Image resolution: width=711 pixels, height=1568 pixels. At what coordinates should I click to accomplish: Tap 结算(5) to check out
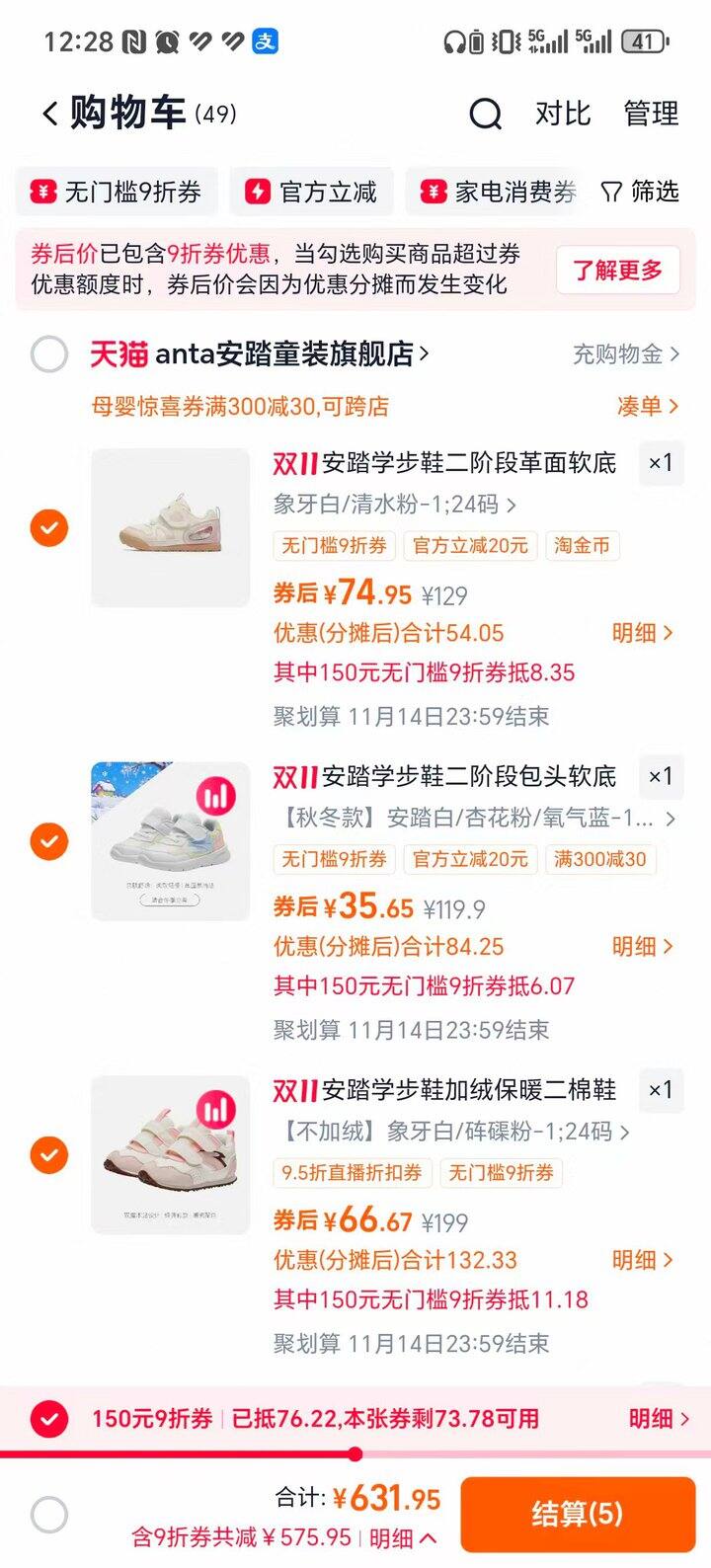[578, 1514]
